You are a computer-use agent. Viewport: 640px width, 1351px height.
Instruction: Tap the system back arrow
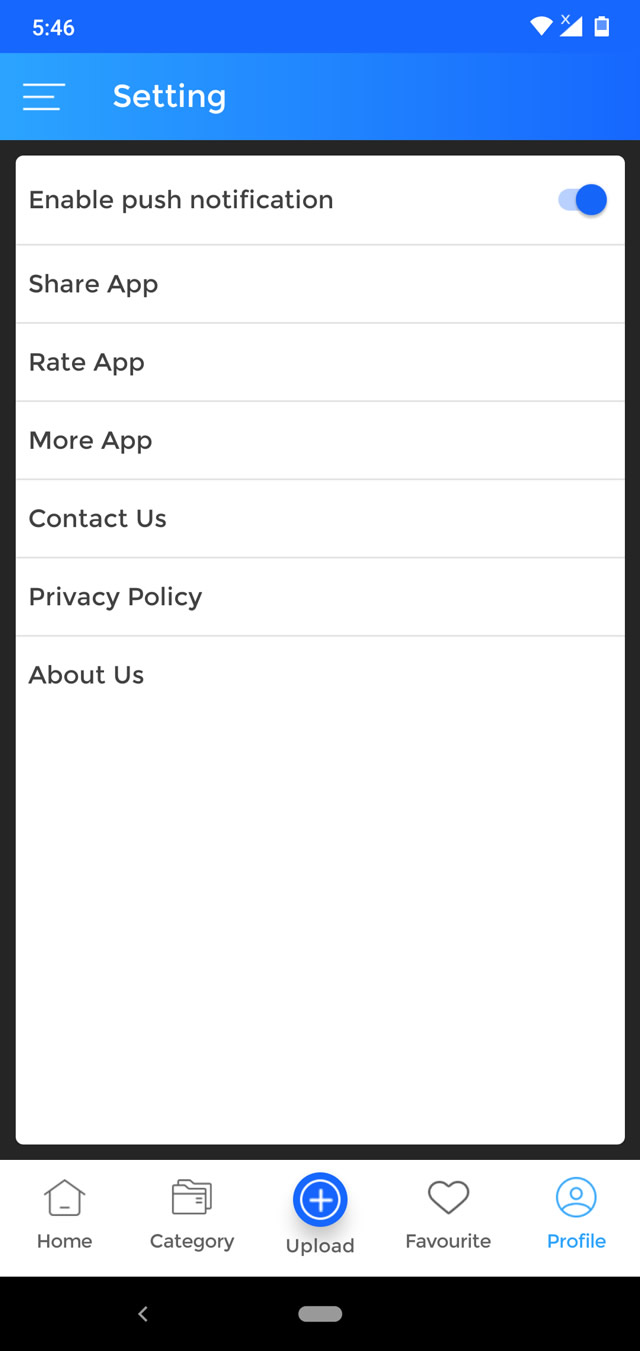[143, 1314]
